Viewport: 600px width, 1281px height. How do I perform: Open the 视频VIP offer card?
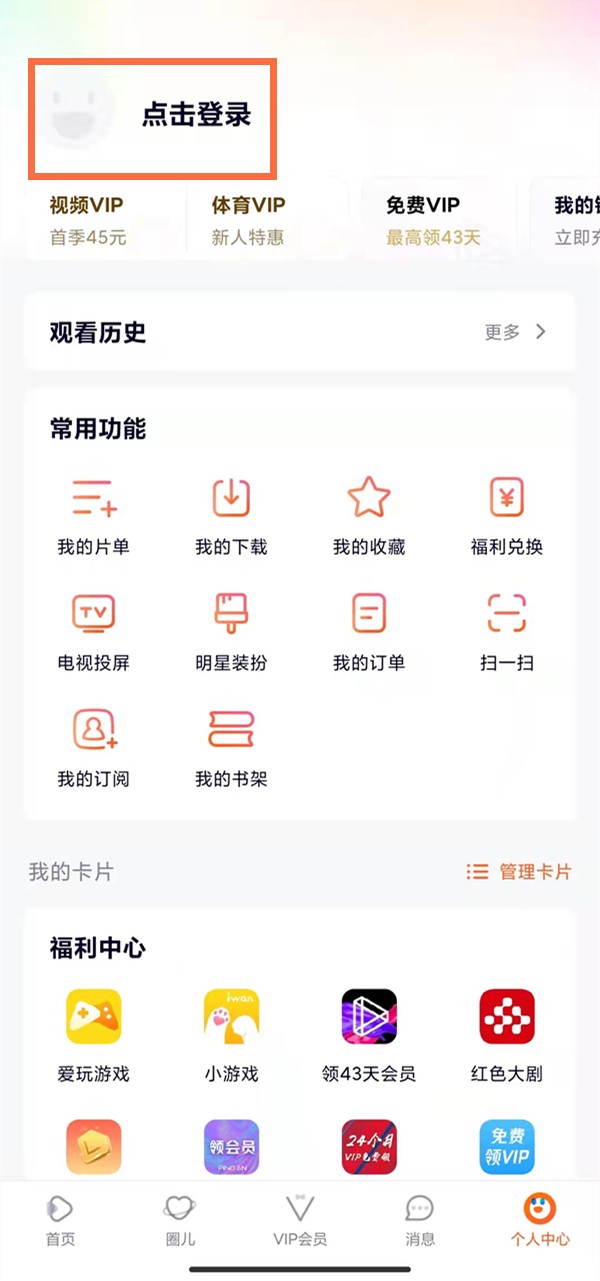click(x=100, y=220)
